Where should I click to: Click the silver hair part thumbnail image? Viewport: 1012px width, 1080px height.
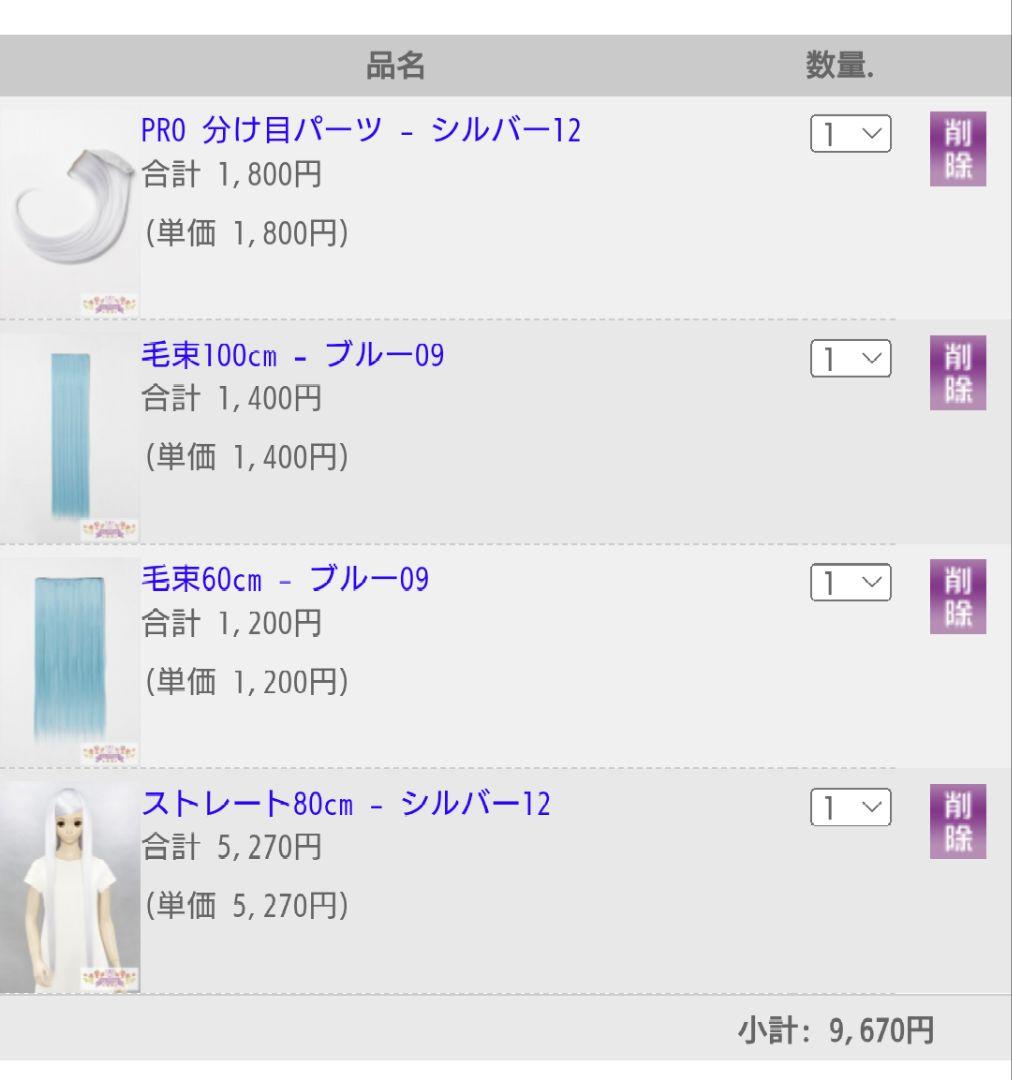click(x=67, y=207)
